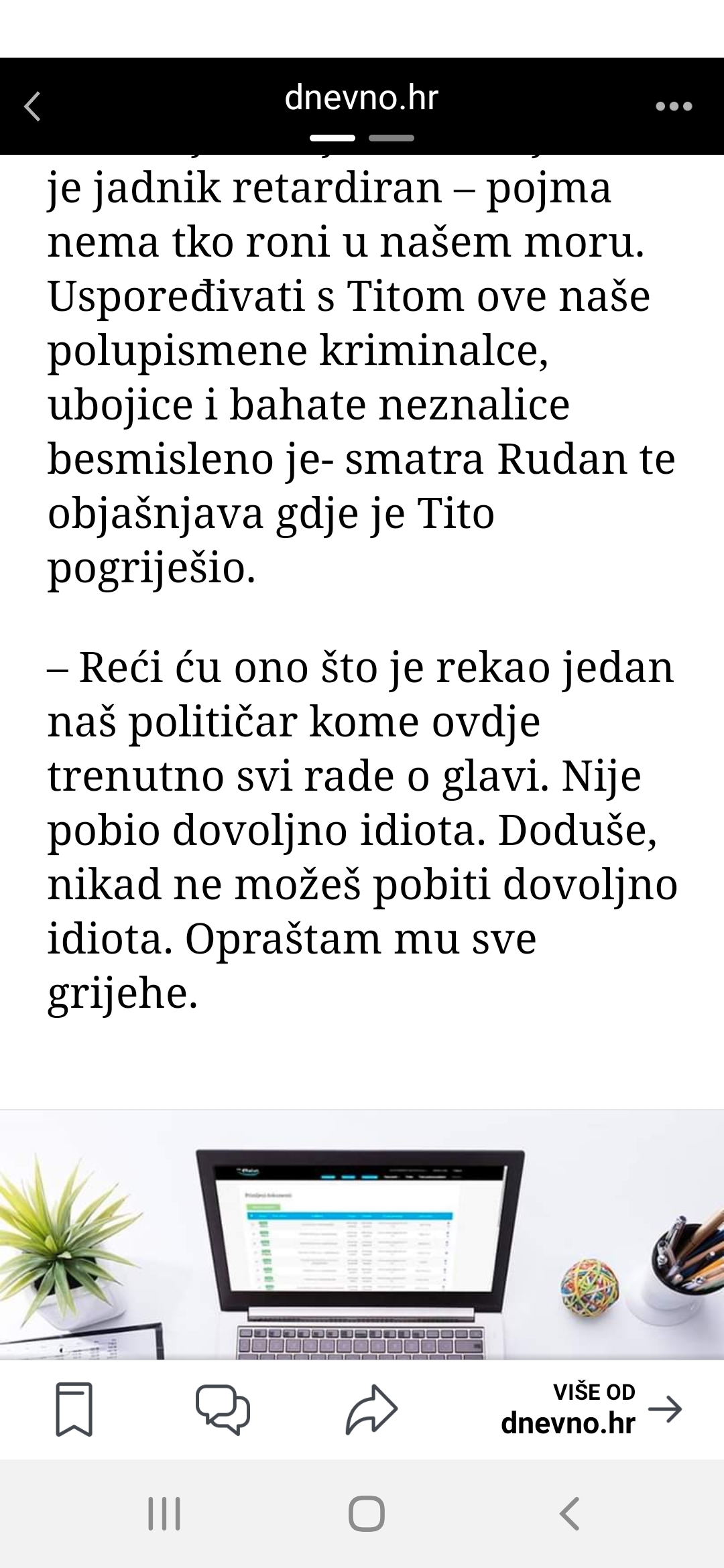Viewport: 724px width, 1568px height.
Task: Open the laptop advertisement banner
Action: [362, 1234]
